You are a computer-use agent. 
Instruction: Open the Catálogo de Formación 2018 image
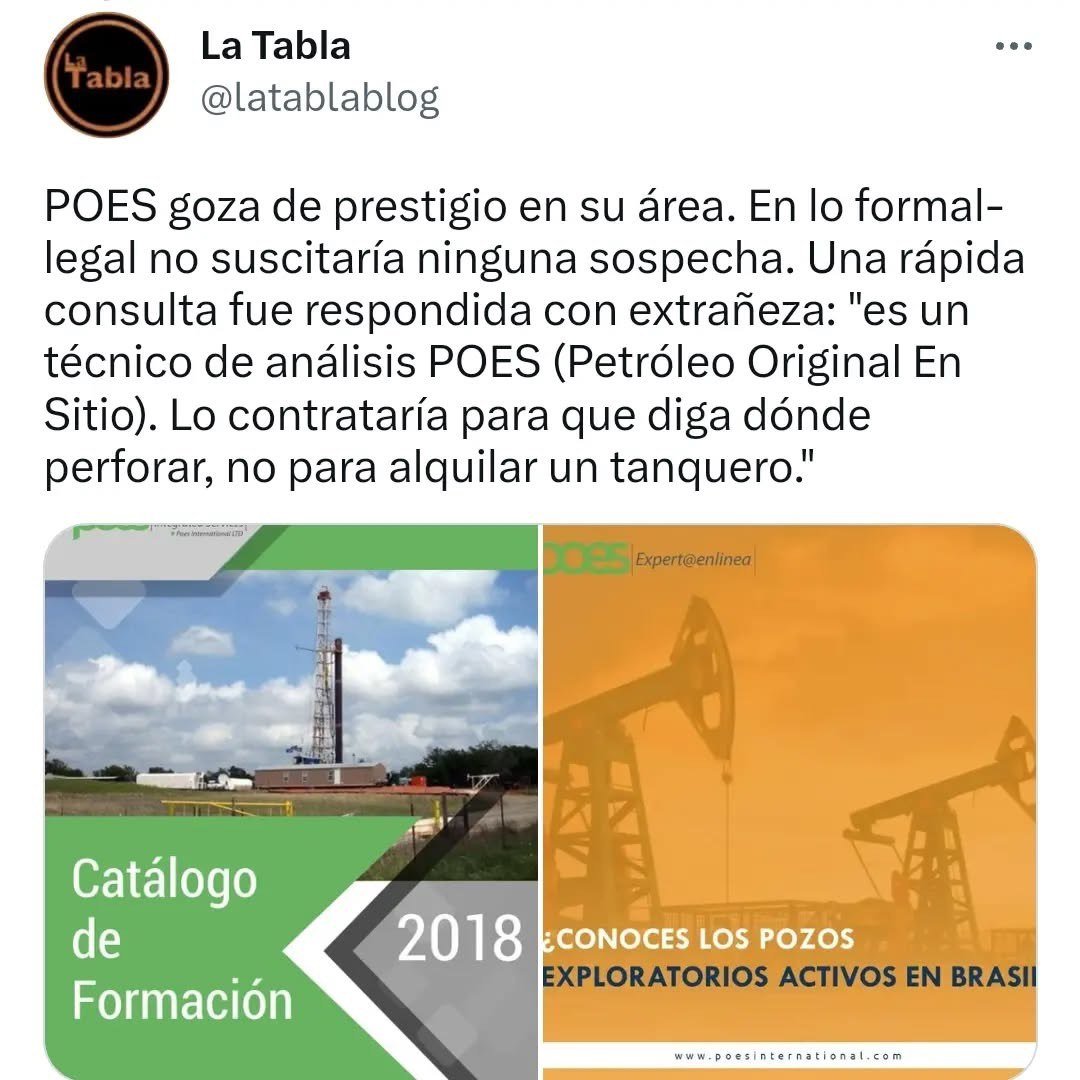point(291,800)
